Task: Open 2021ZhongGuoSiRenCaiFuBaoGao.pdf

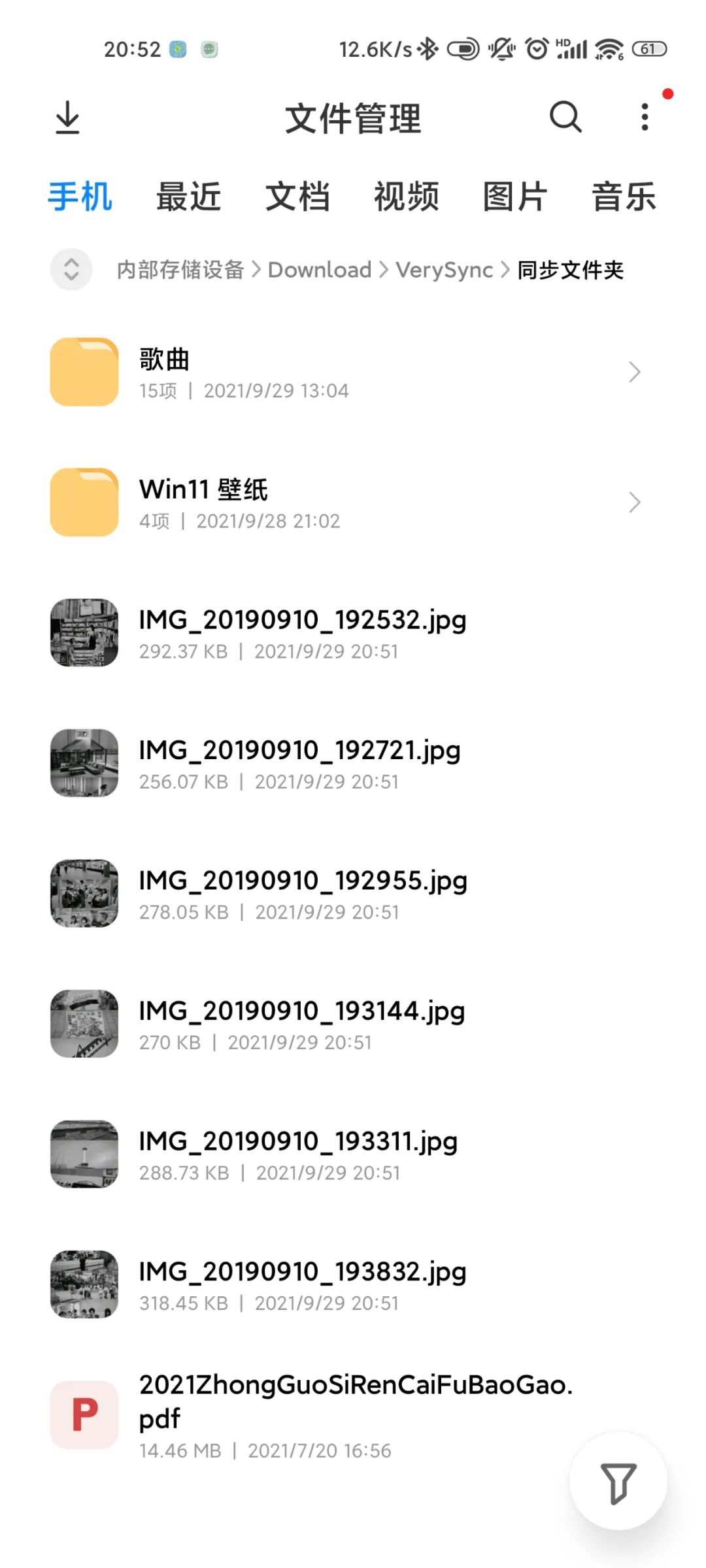Action: coord(356,1414)
